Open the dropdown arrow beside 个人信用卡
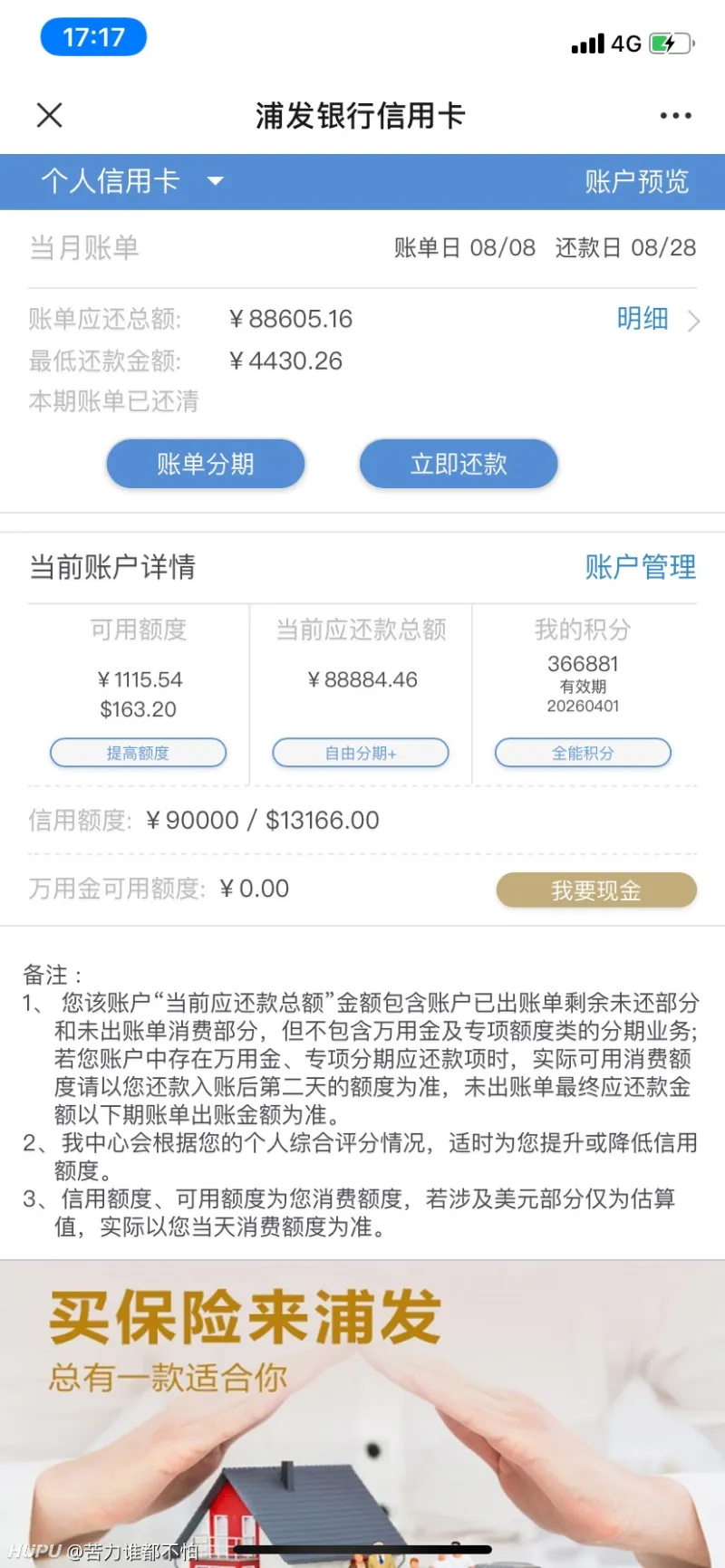The width and height of the screenshot is (725, 1568). [x=215, y=181]
